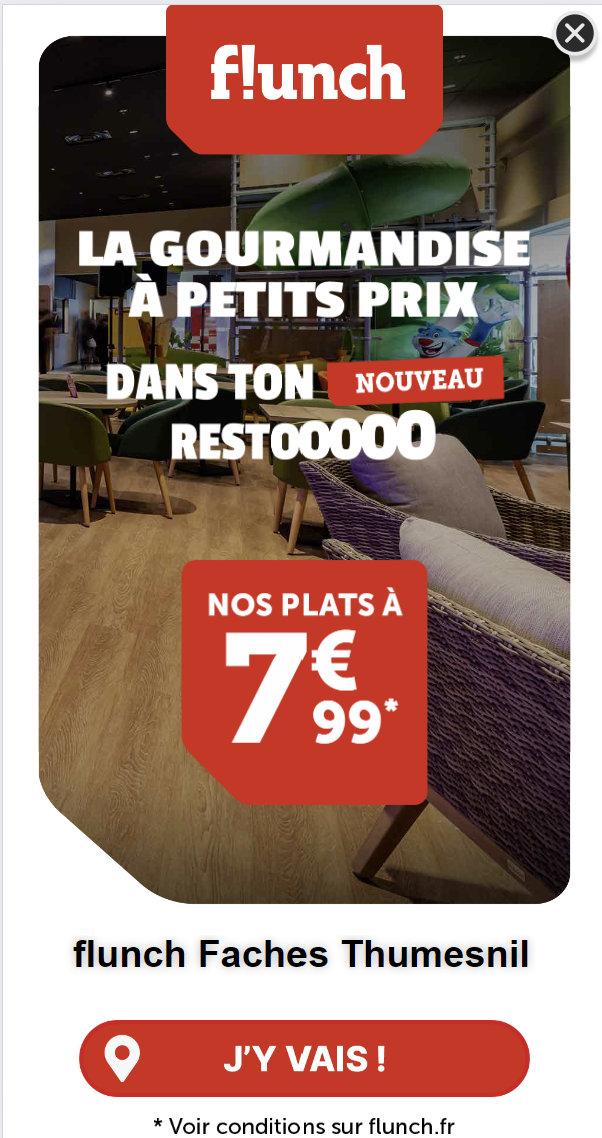Tap the J'Y VAIS ! button
The image size is (602, 1138).
[x=304, y=1058]
